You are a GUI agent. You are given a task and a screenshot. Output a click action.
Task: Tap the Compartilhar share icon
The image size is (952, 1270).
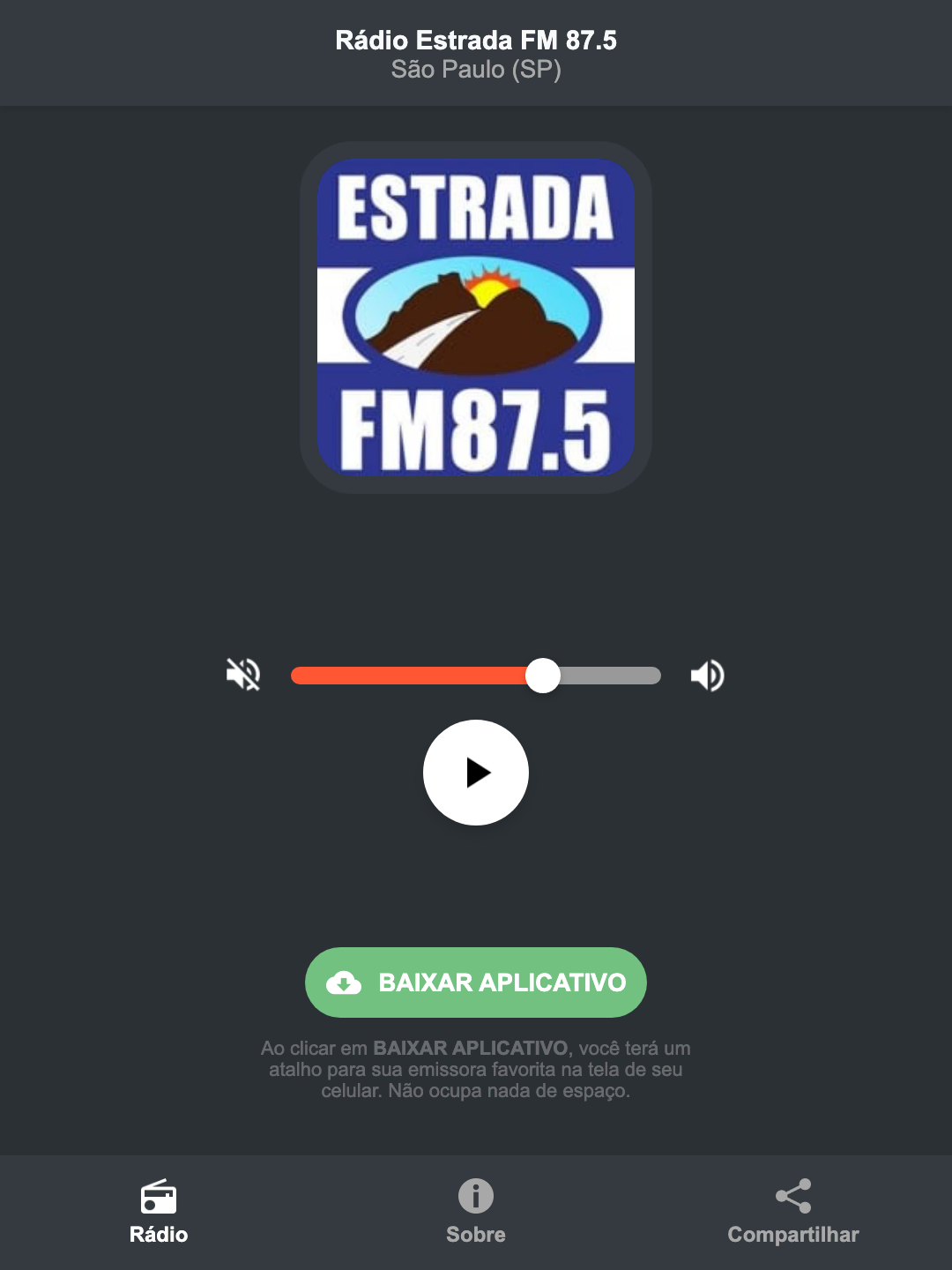point(792,1195)
